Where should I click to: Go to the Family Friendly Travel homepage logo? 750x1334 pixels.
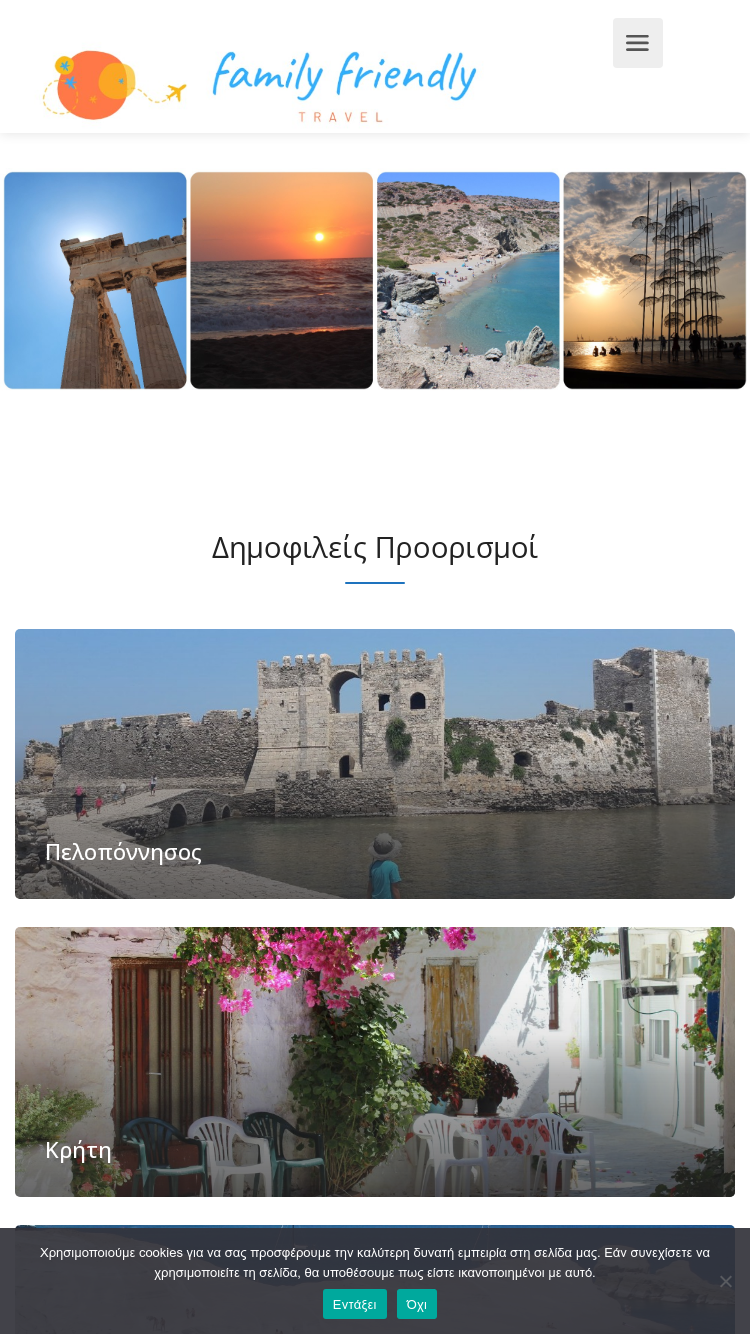click(x=260, y=86)
